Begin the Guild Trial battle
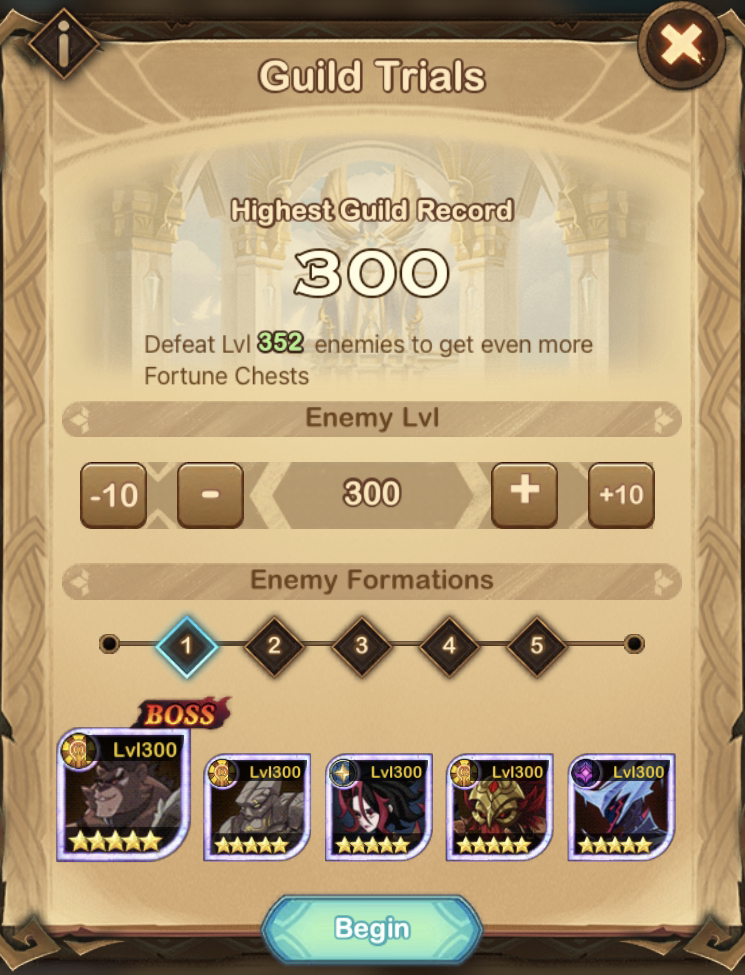The width and height of the screenshot is (745, 975). pyautogui.click(x=372, y=930)
